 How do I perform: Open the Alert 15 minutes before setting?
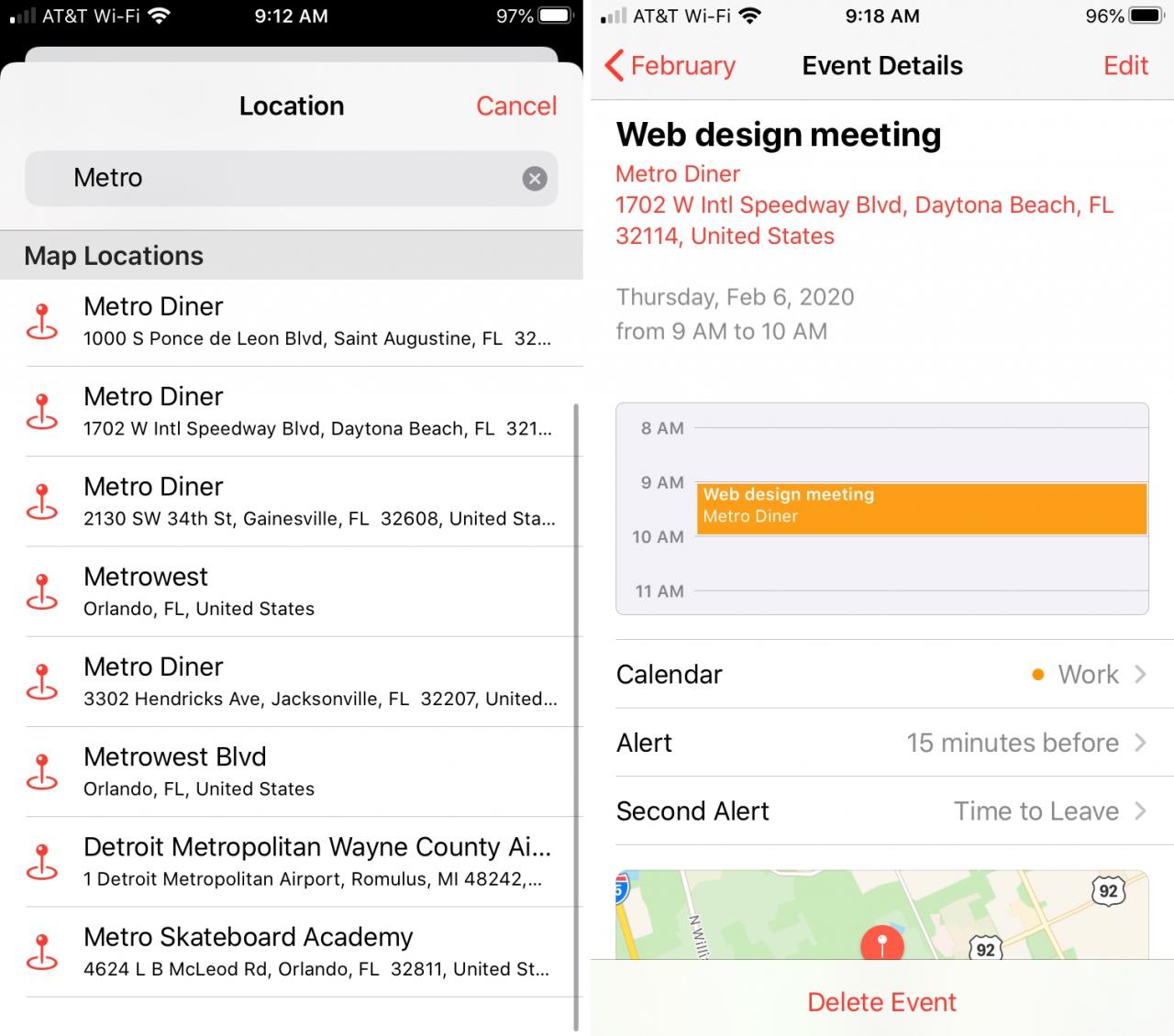pos(882,743)
